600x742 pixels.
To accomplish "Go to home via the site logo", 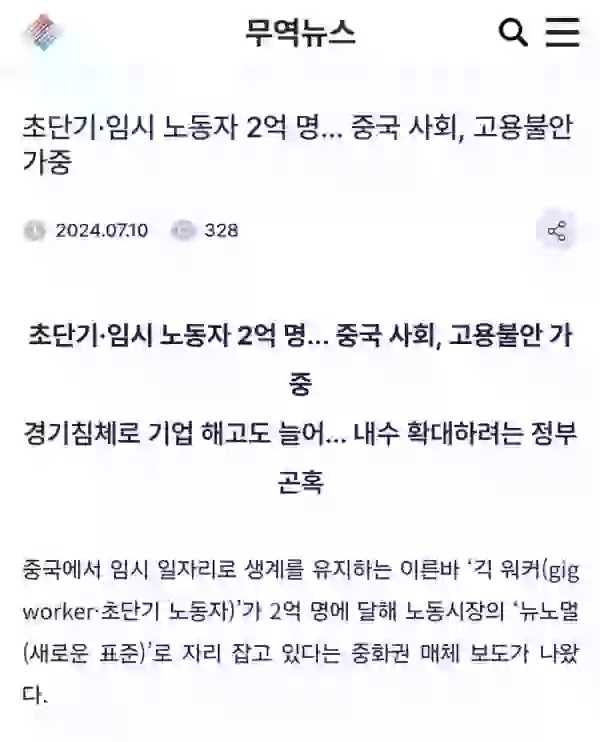I will [x=41, y=33].
